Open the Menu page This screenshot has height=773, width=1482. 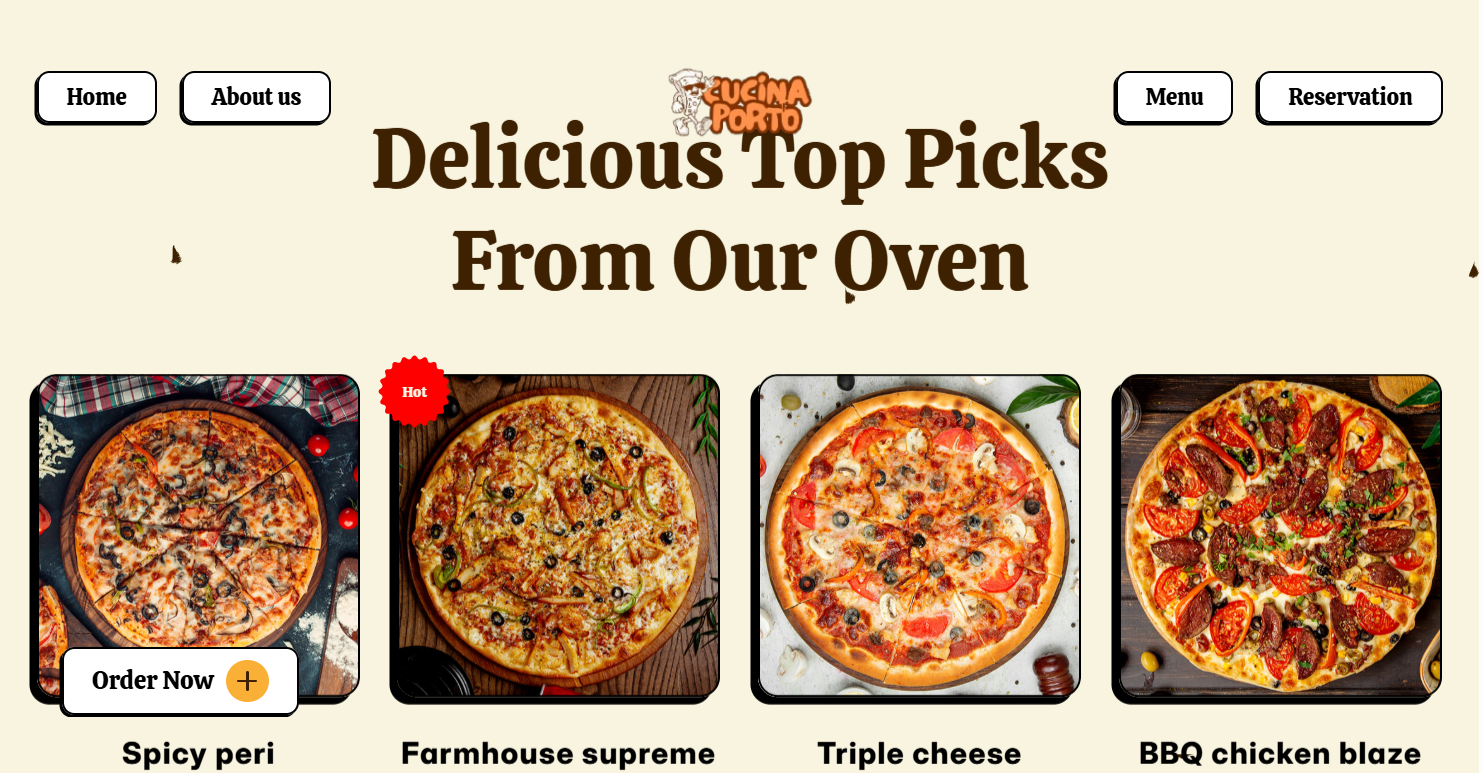tap(1173, 97)
